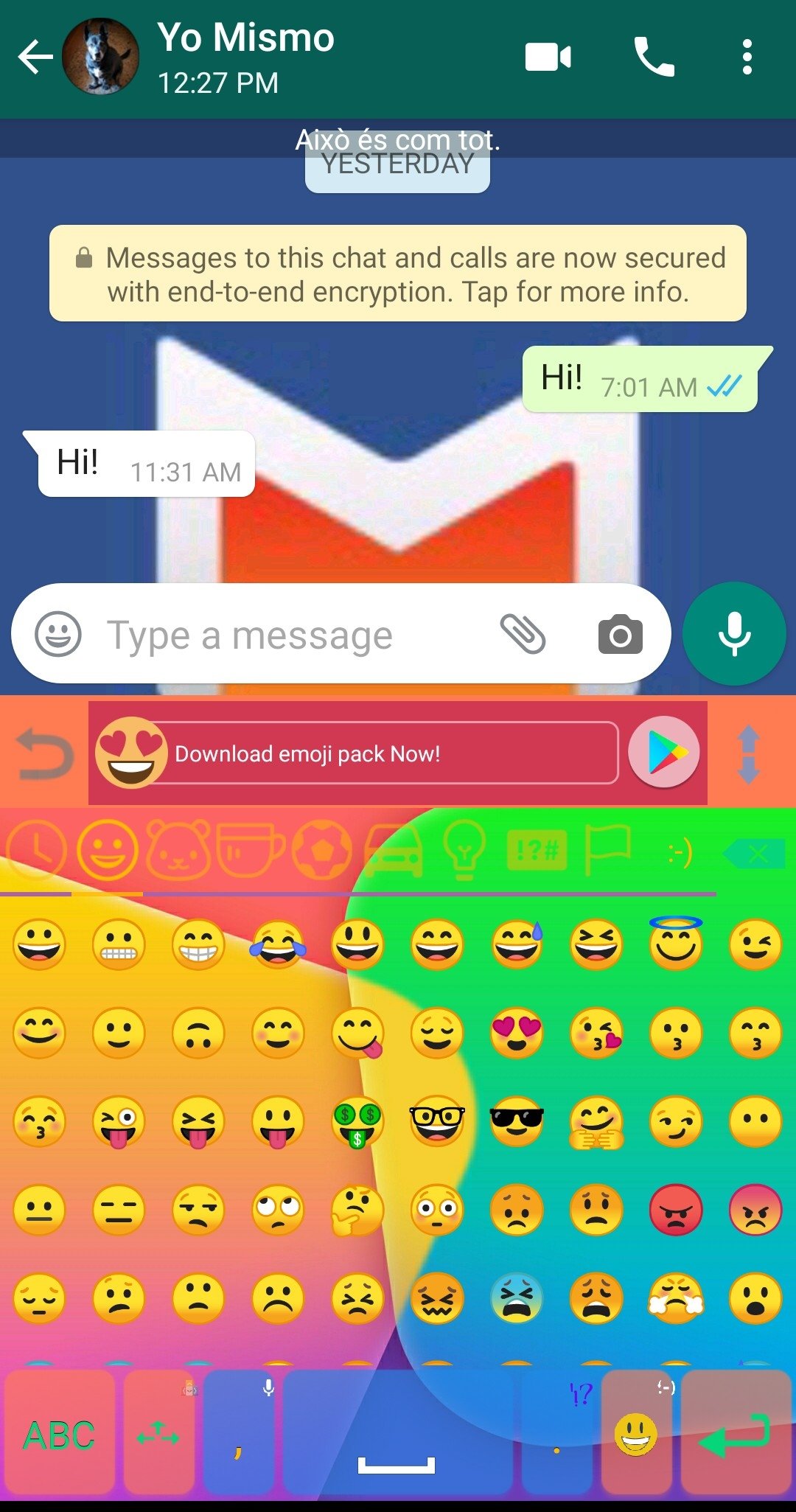
Task: Tap the keyboard undo arrow
Action: coord(44,753)
